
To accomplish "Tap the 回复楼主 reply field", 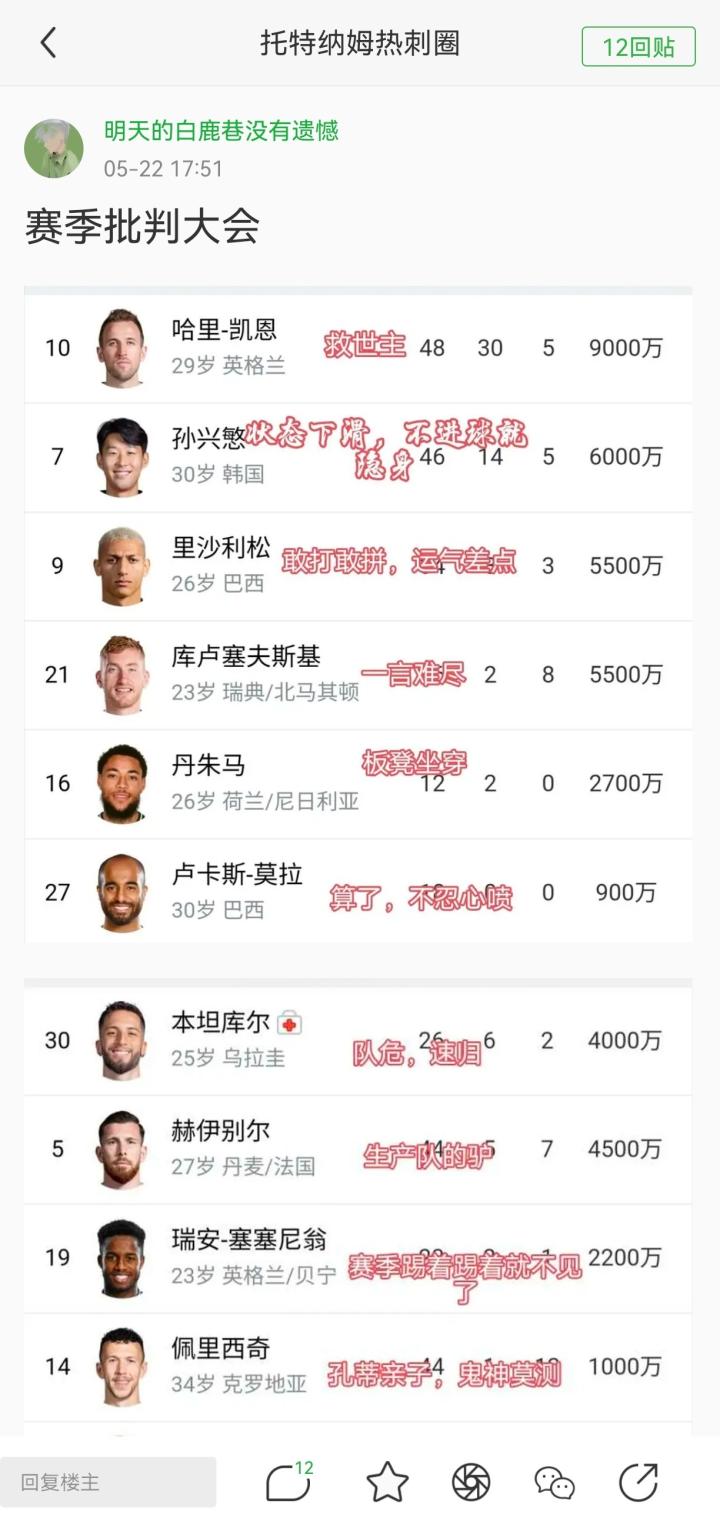I will tap(108, 1482).
